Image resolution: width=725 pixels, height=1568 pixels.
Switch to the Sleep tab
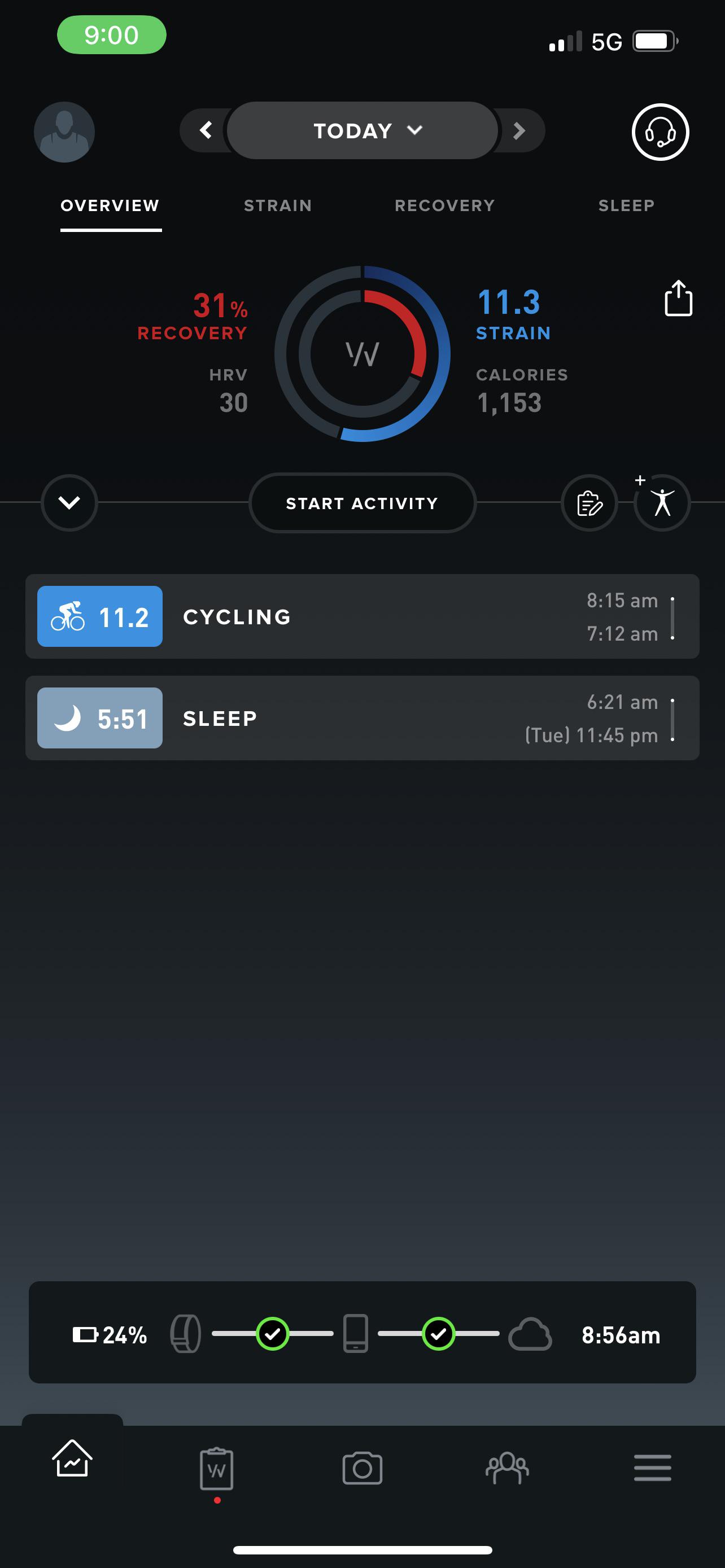pos(626,206)
